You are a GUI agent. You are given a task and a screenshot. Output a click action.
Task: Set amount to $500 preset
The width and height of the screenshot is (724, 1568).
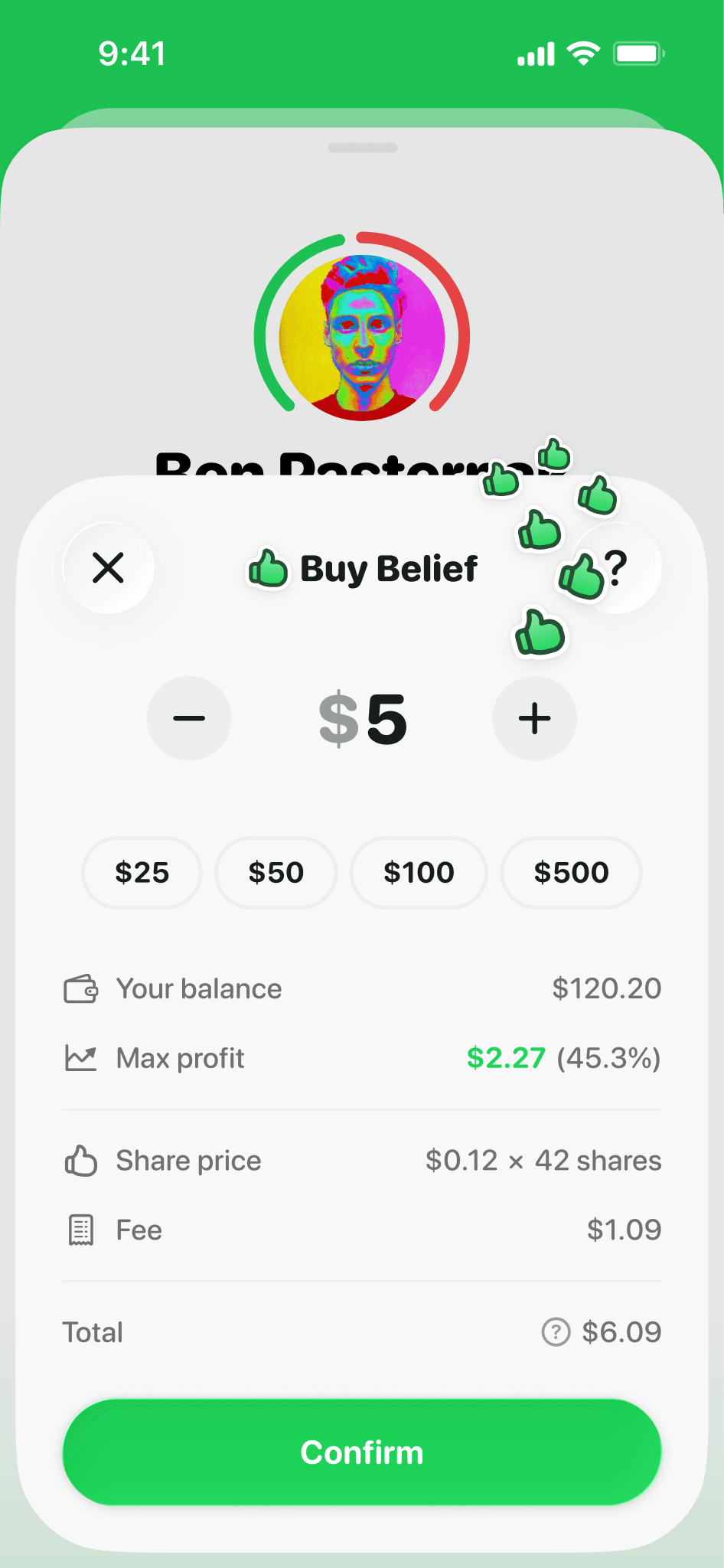coord(571,873)
